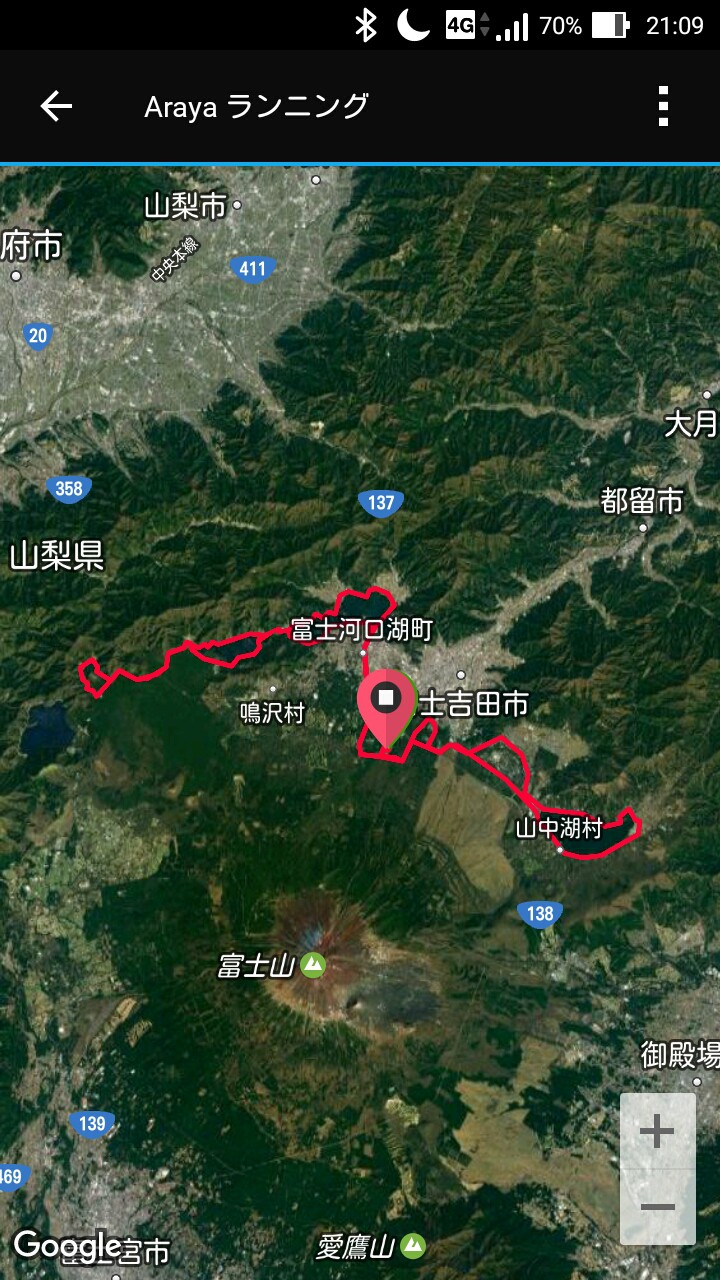Zoom out of the map
The height and width of the screenshot is (1280, 720).
coord(657,1207)
